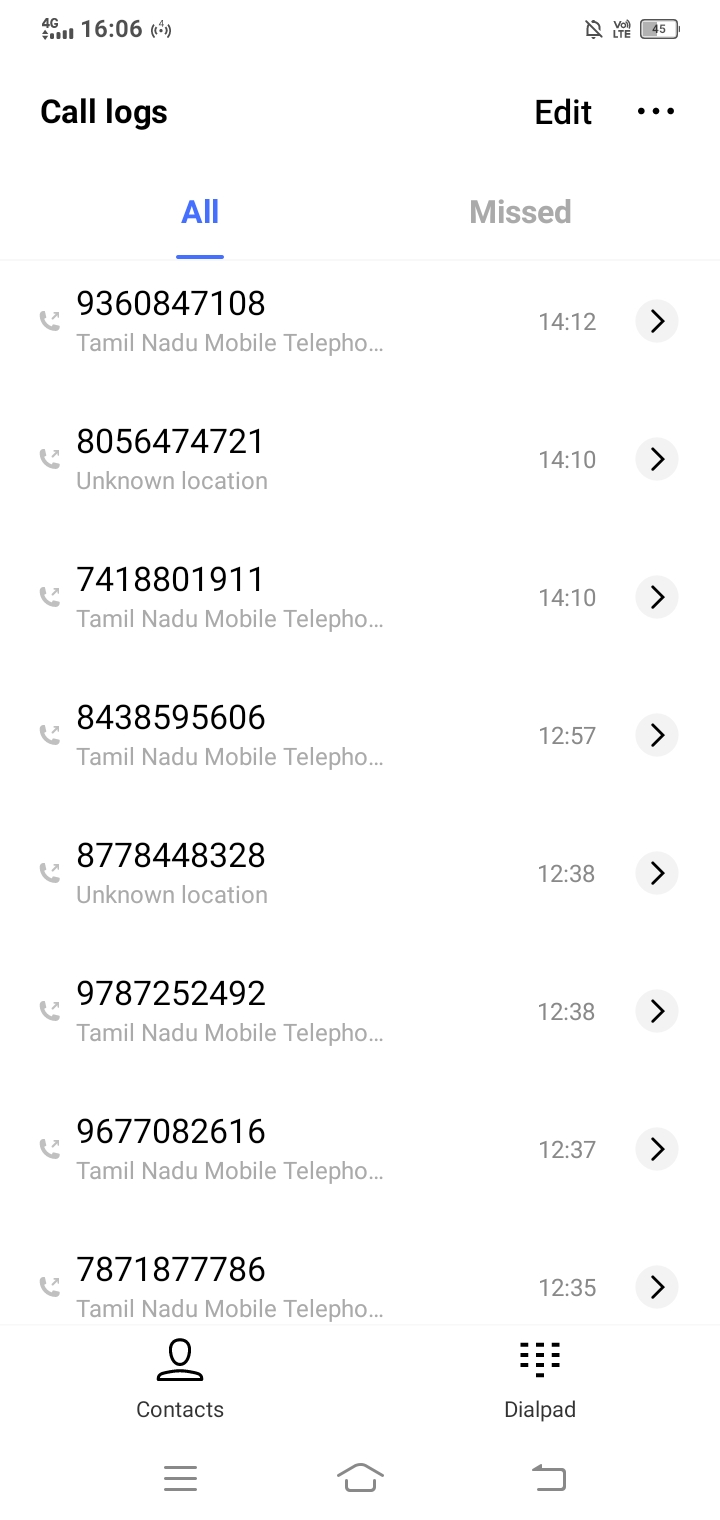Go to the system home screen
The height and width of the screenshot is (1520, 720).
pos(360,1477)
